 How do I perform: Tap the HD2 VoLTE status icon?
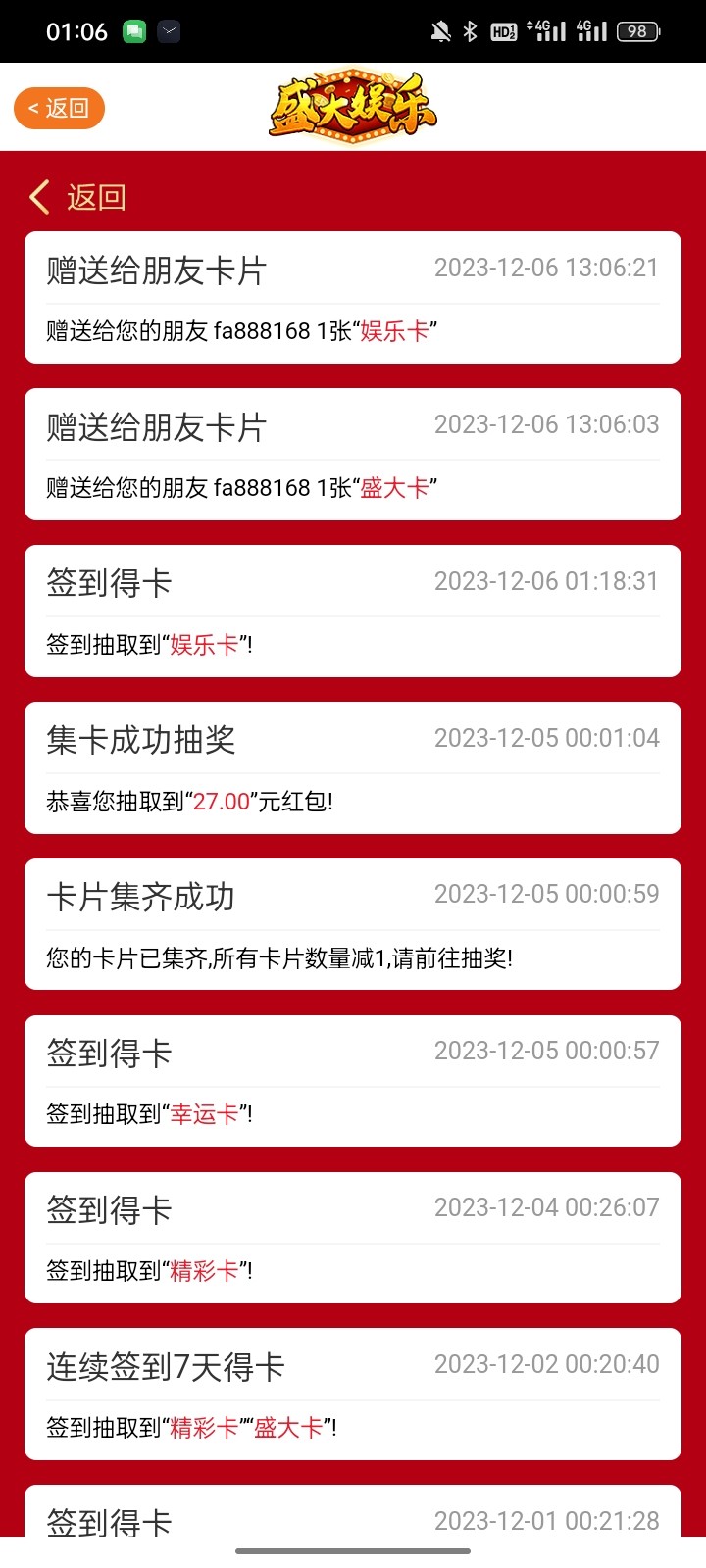coord(501,30)
